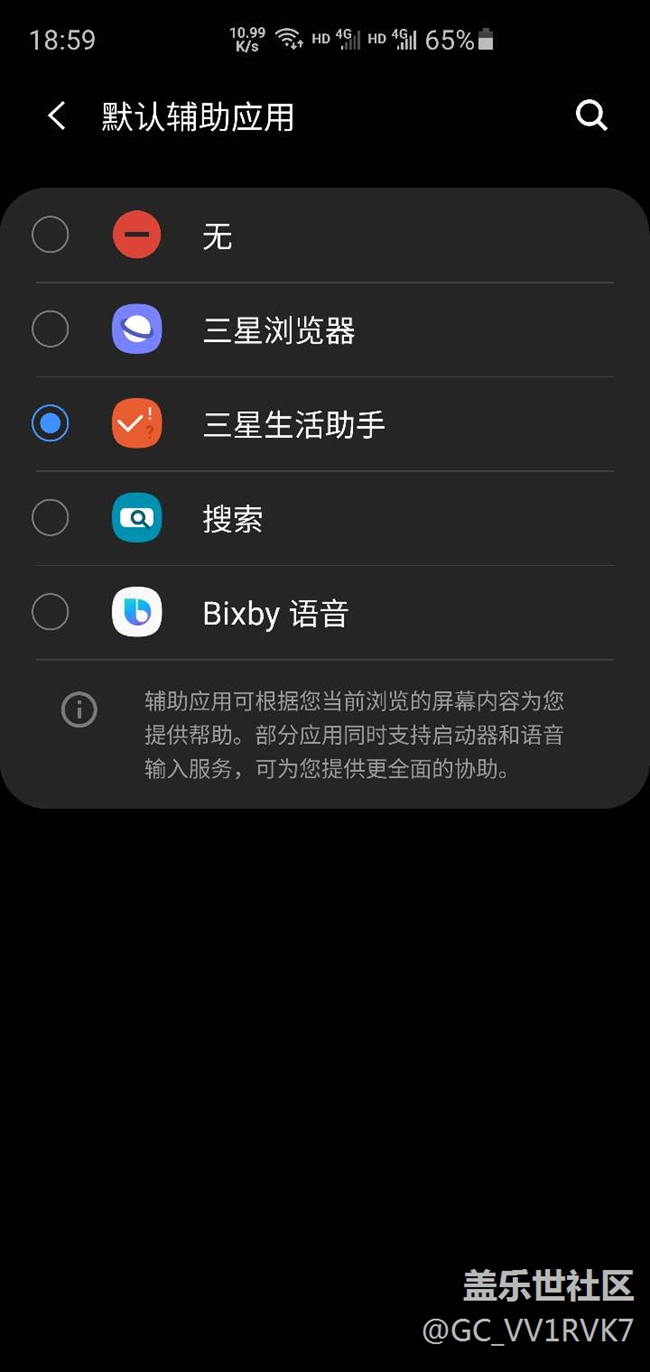Viewport: 650px width, 1372px height.
Task: Set Bixby 语音 as assist app
Action: click(50, 612)
